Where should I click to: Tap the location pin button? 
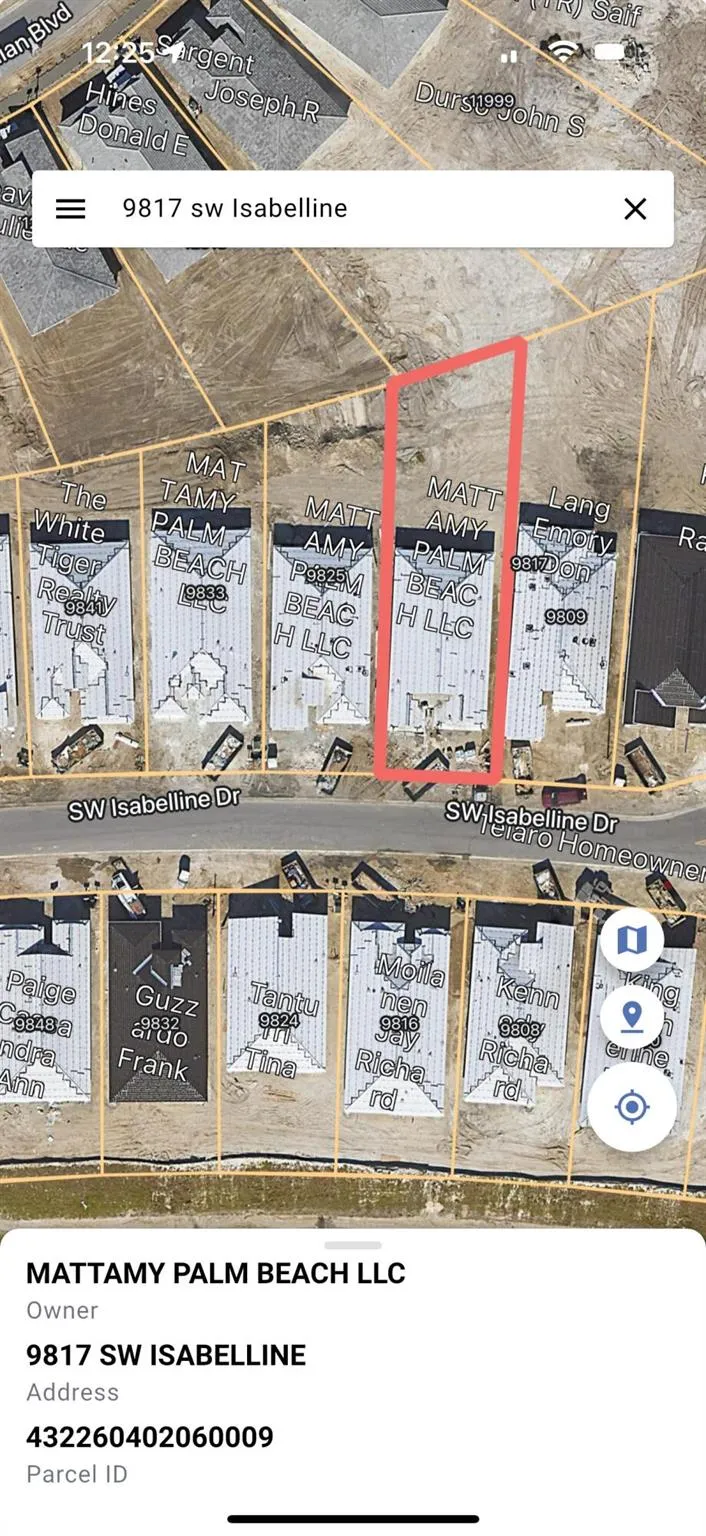tap(632, 1017)
